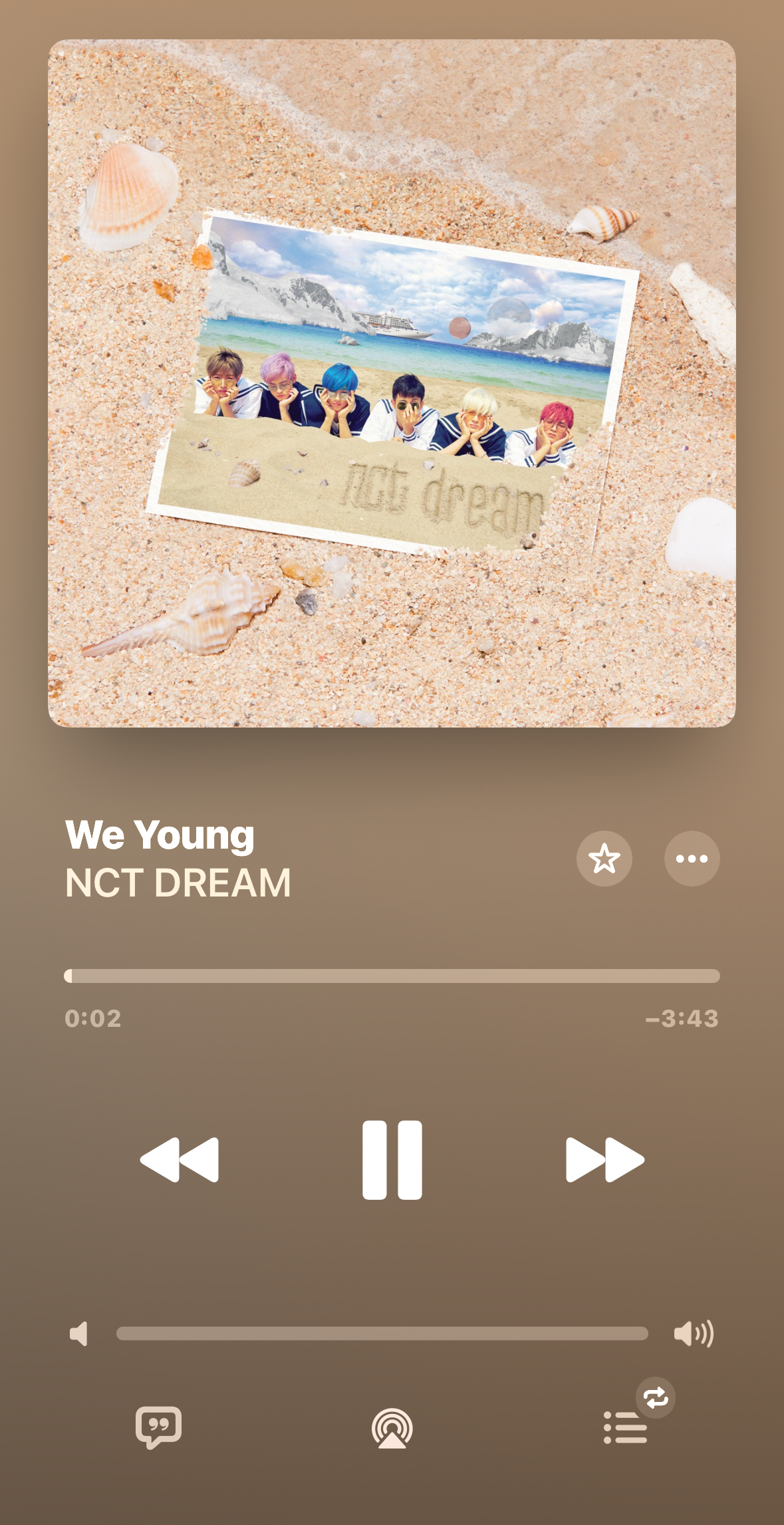784x1525 pixels.
Task: Tap the NCT DREAM album artwork
Action: [392, 383]
